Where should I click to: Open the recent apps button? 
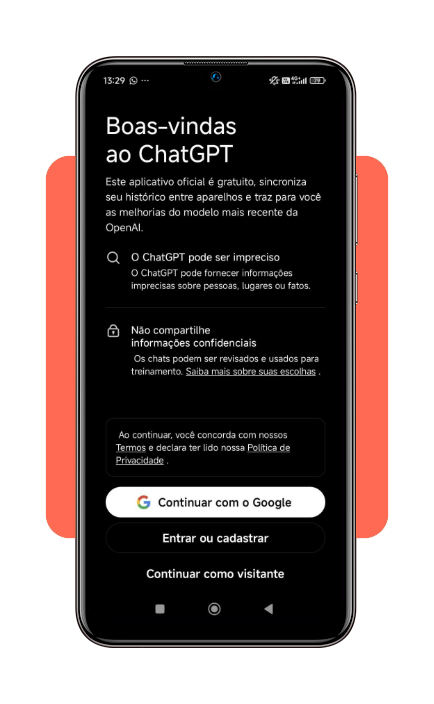click(x=160, y=609)
